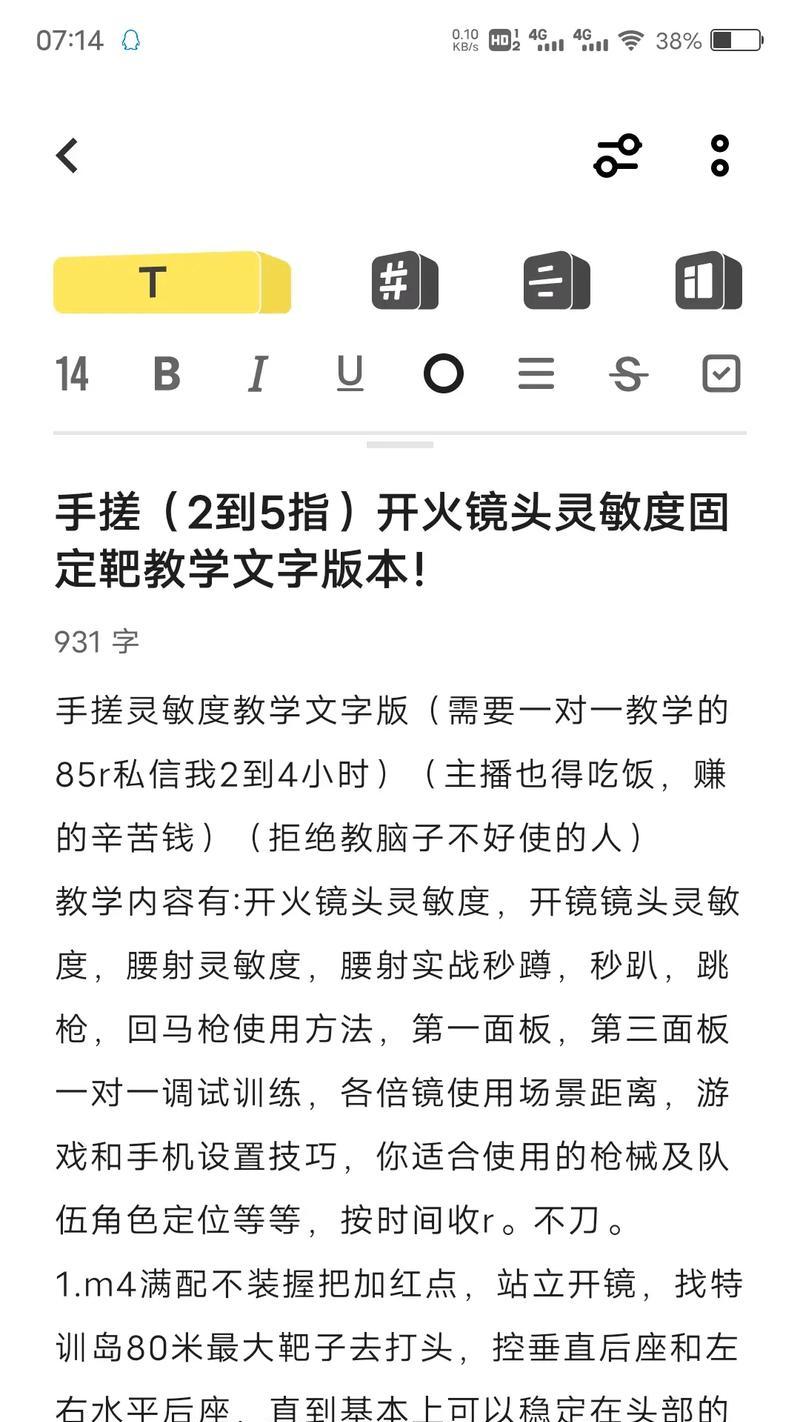Open the note settings sliders icon
The image size is (800, 1422).
617,156
